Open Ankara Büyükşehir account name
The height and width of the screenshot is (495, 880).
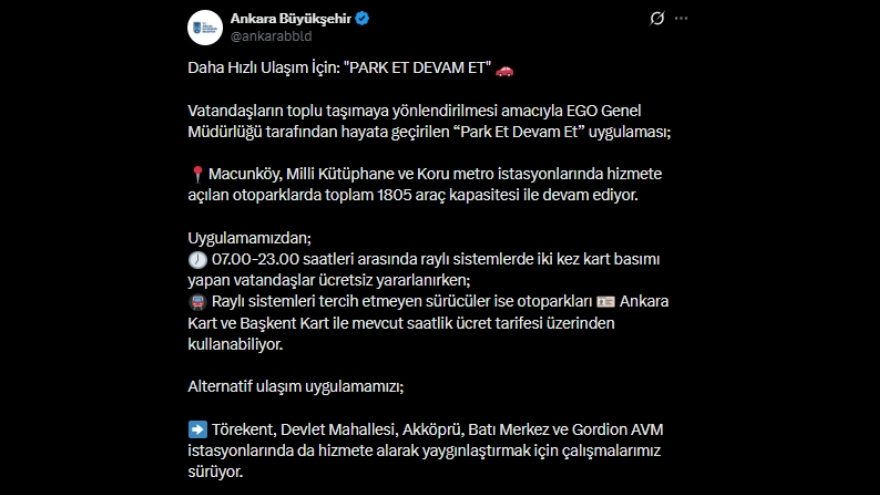285,18
